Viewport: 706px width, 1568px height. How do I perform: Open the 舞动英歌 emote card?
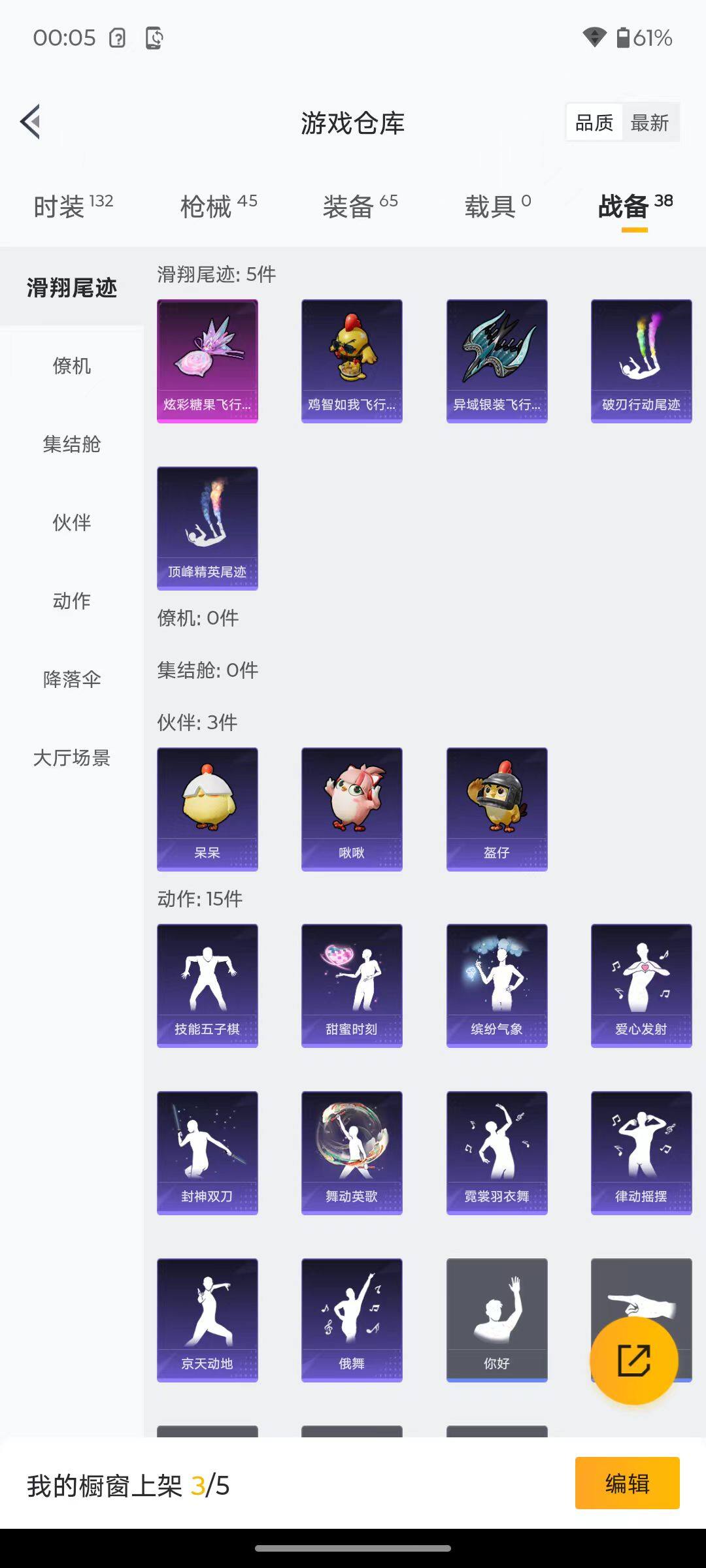(352, 1152)
